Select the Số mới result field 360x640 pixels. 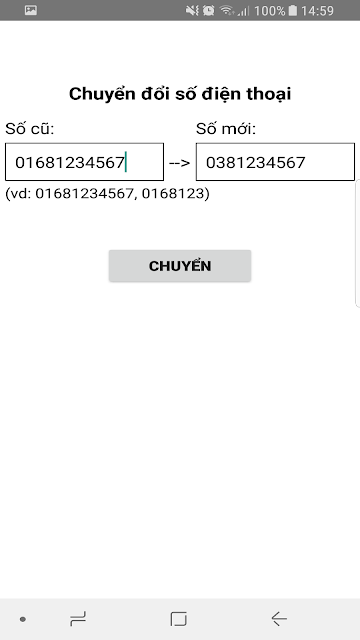click(x=275, y=162)
